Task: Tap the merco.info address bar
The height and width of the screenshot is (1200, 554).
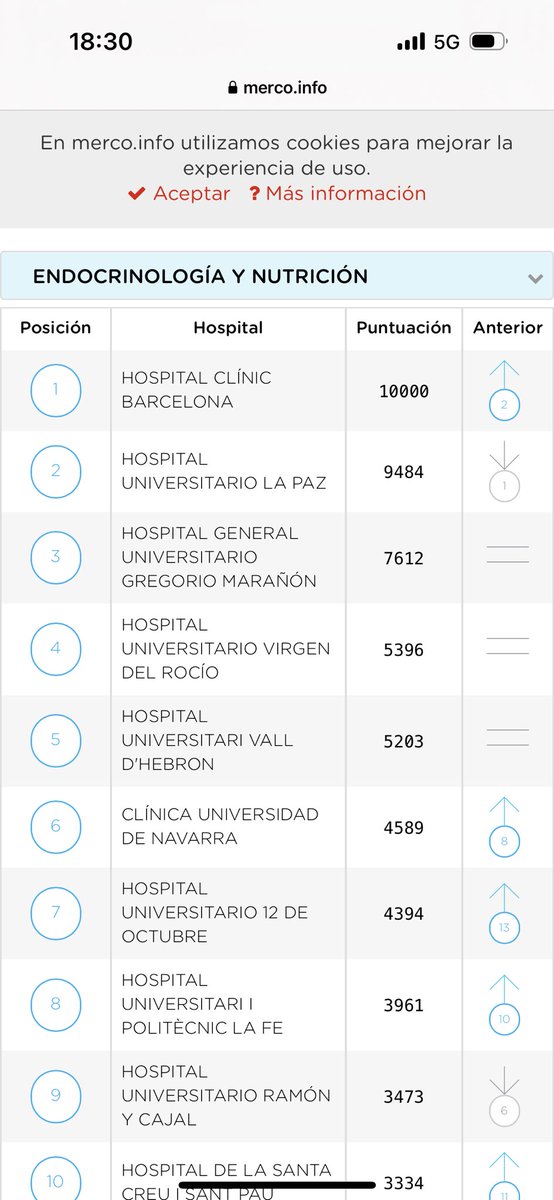Action: pyautogui.click(x=277, y=88)
